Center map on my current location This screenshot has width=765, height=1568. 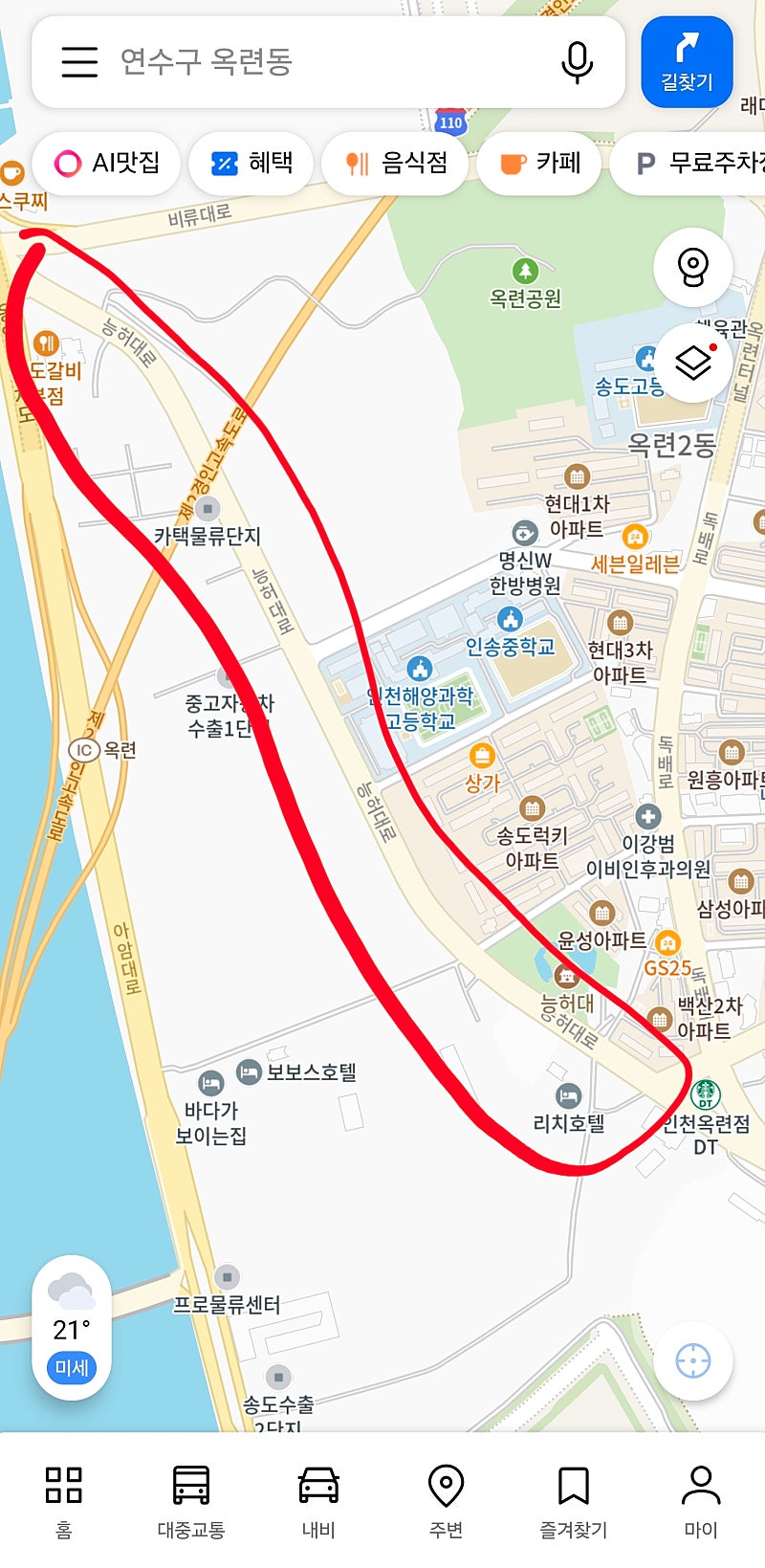tap(692, 1359)
